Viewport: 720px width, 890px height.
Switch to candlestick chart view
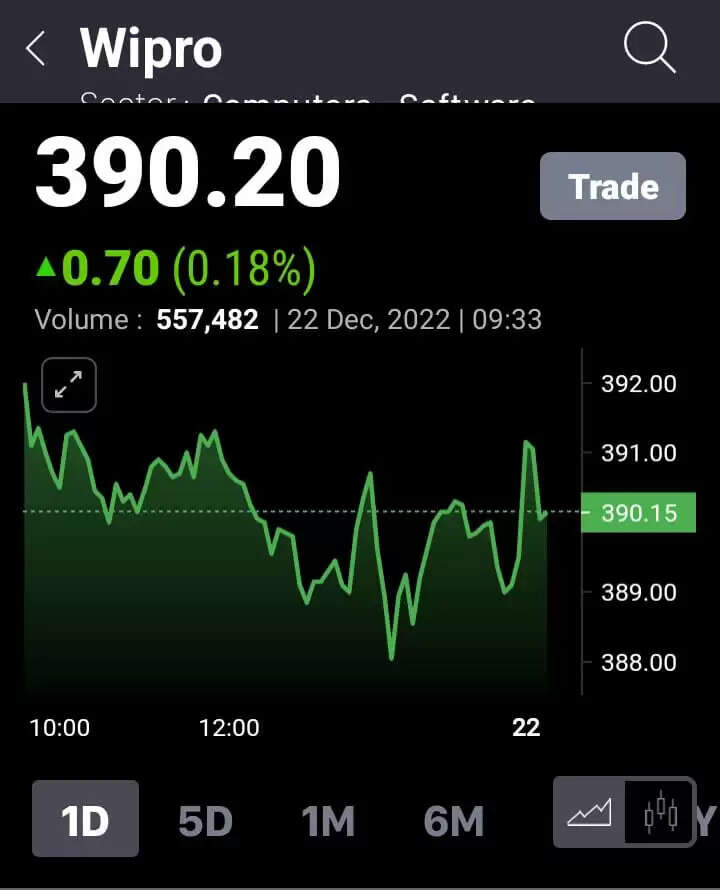click(x=660, y=811)
